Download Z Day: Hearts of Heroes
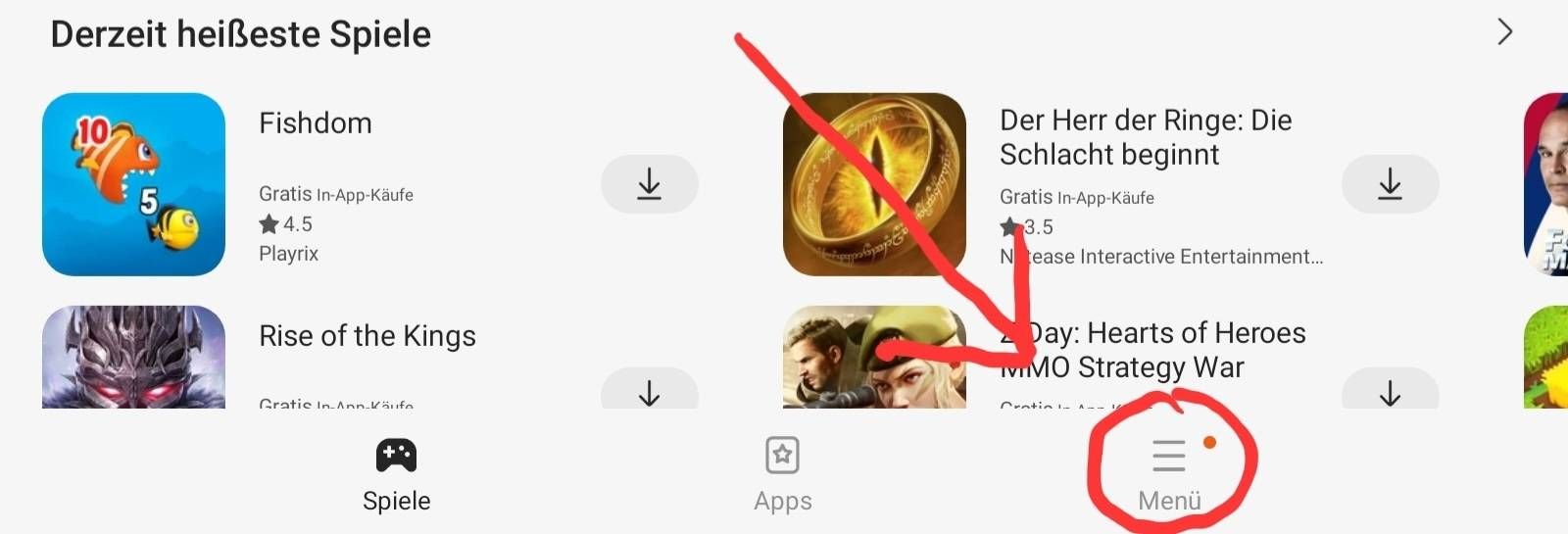The height and width of the screenshot is (534, 1568). tap(1390, 391)
